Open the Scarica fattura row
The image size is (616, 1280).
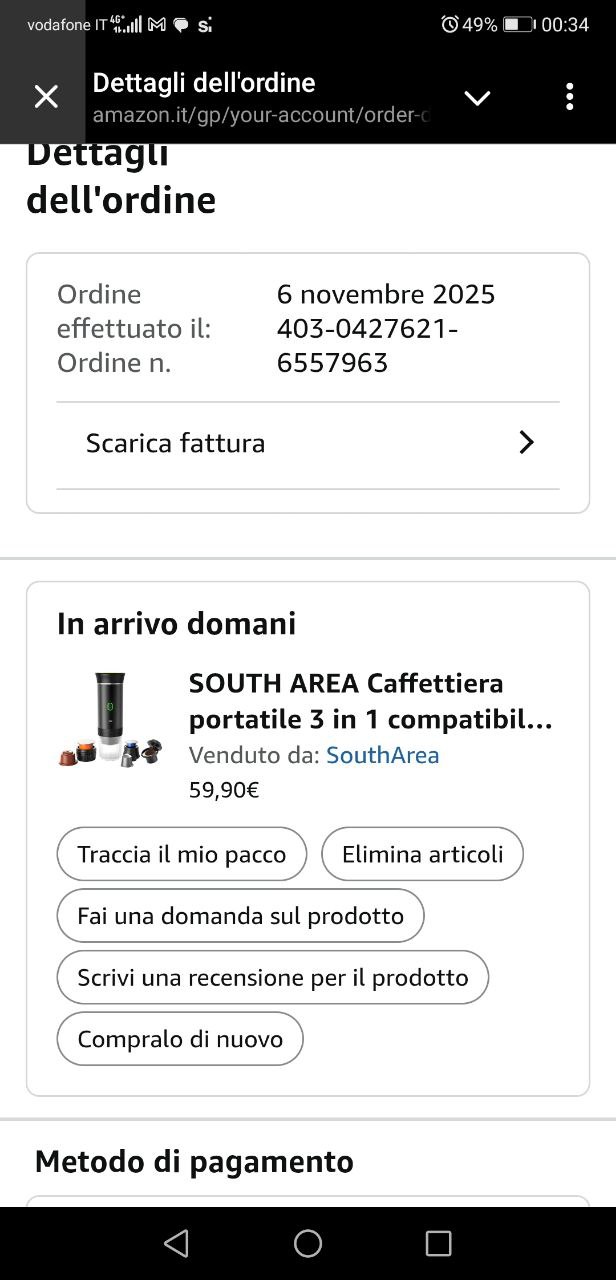coord(308,443)
